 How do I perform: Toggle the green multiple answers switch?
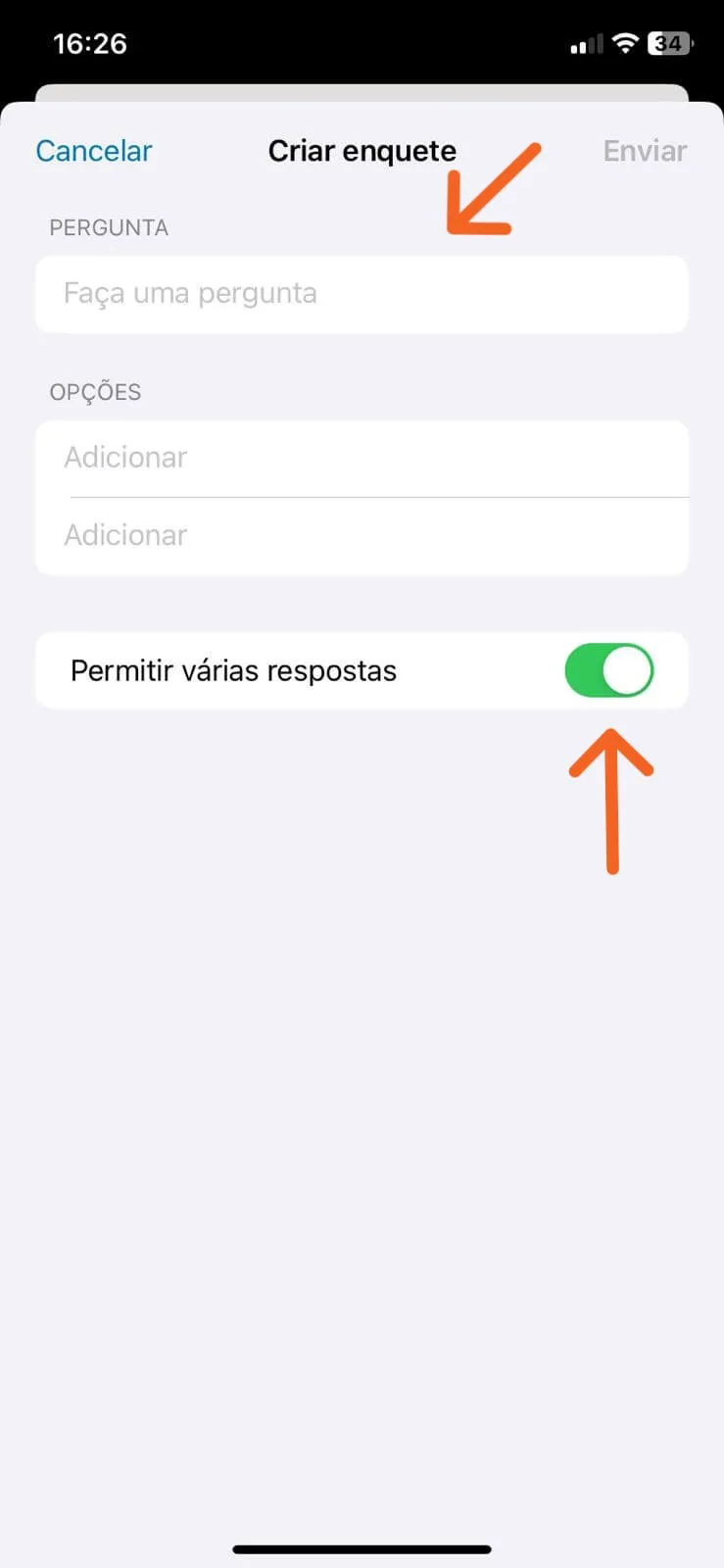(x=608, y=670)
